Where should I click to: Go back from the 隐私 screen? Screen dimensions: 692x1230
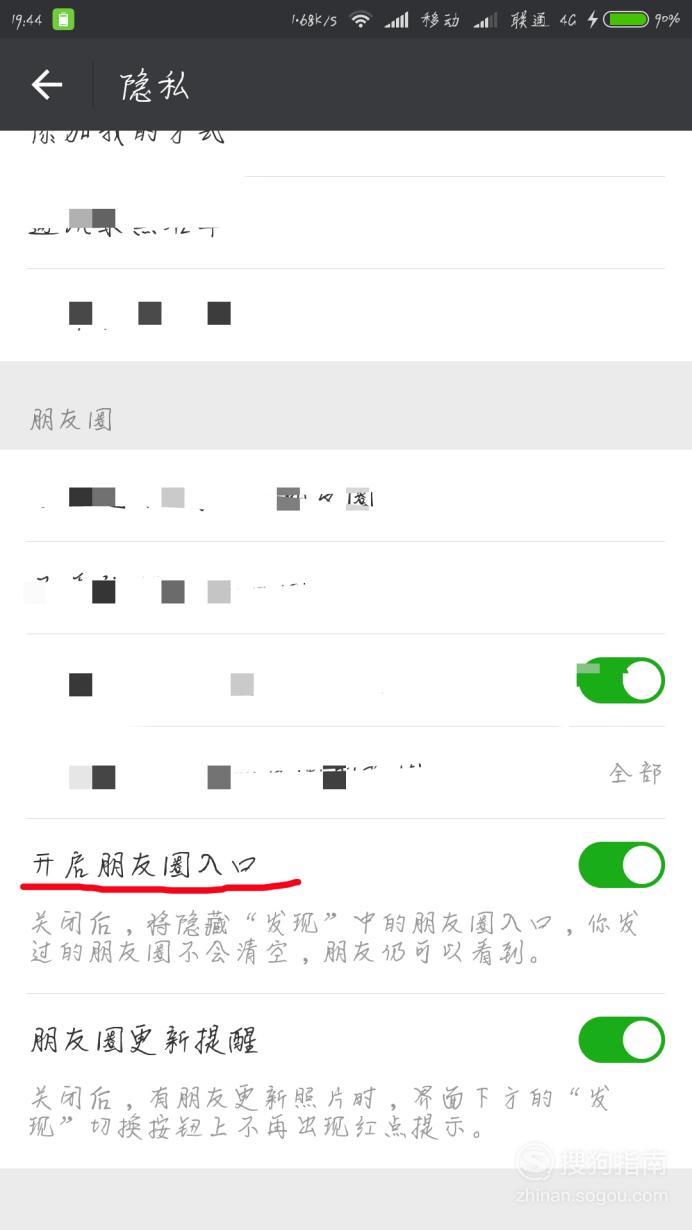click(x=47, y=85)
